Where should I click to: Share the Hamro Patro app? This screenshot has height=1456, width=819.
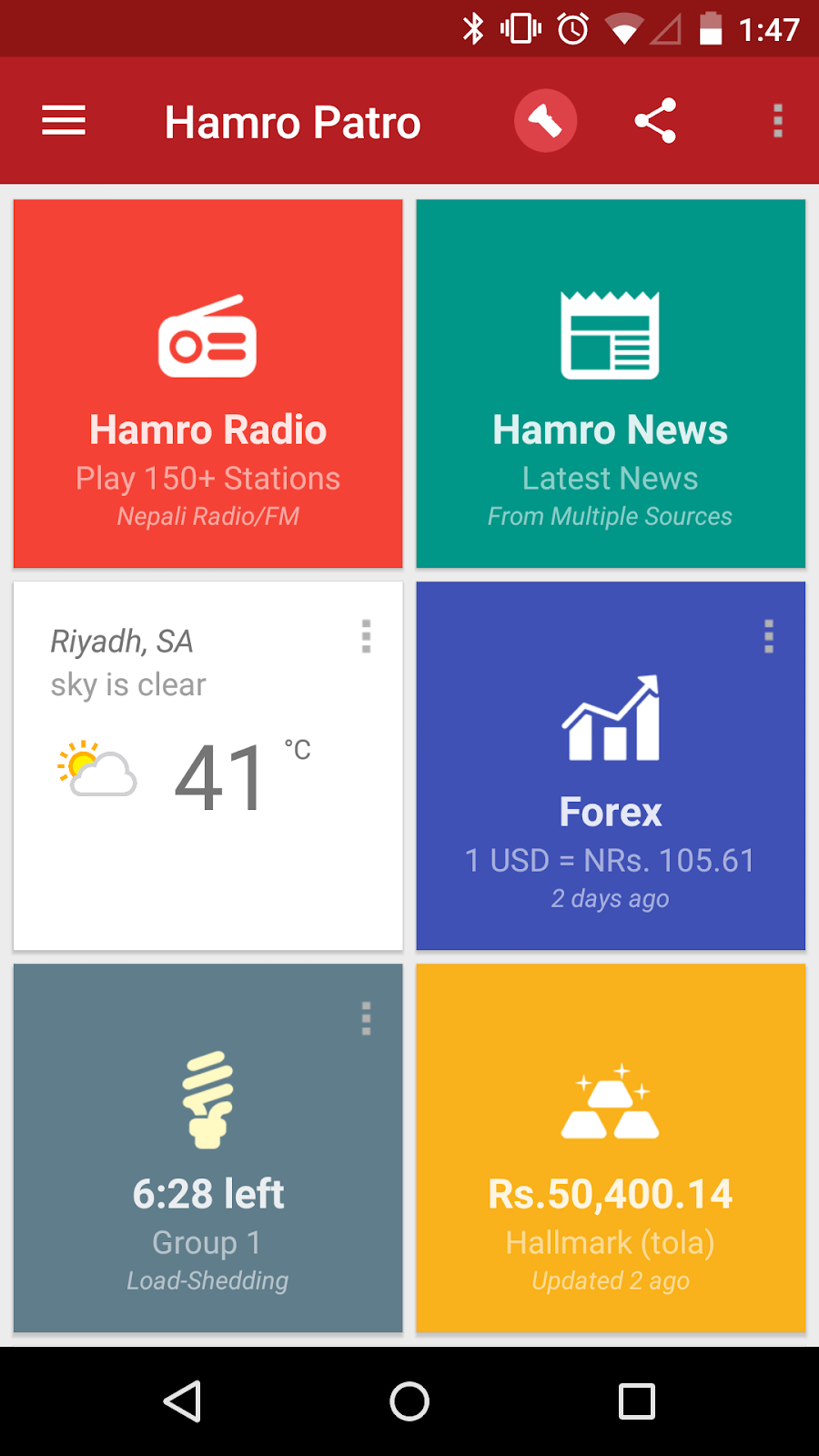coord(655,121)
